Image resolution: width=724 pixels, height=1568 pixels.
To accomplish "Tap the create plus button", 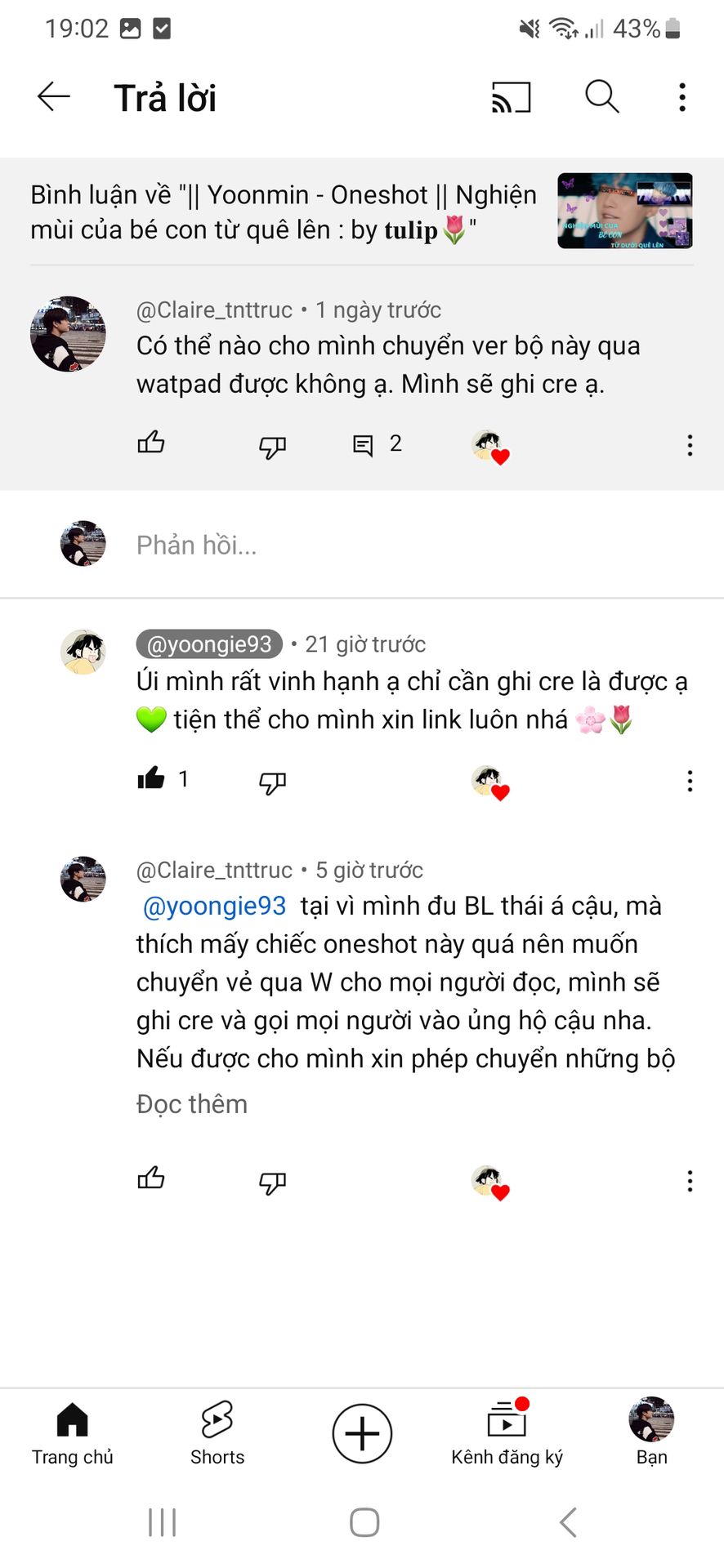I will [x=362, y=1433].
